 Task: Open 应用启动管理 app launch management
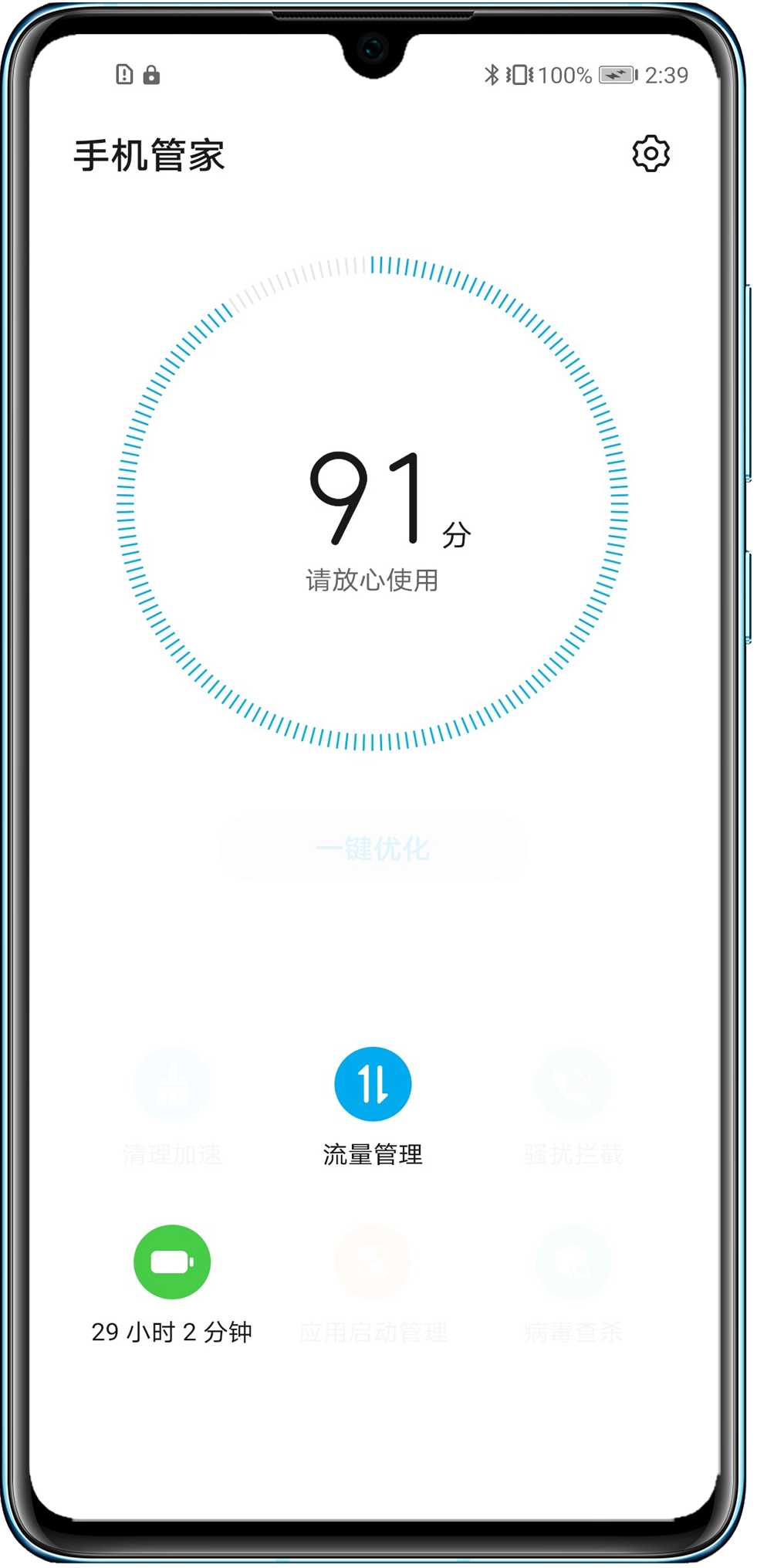coord(373,1262)
